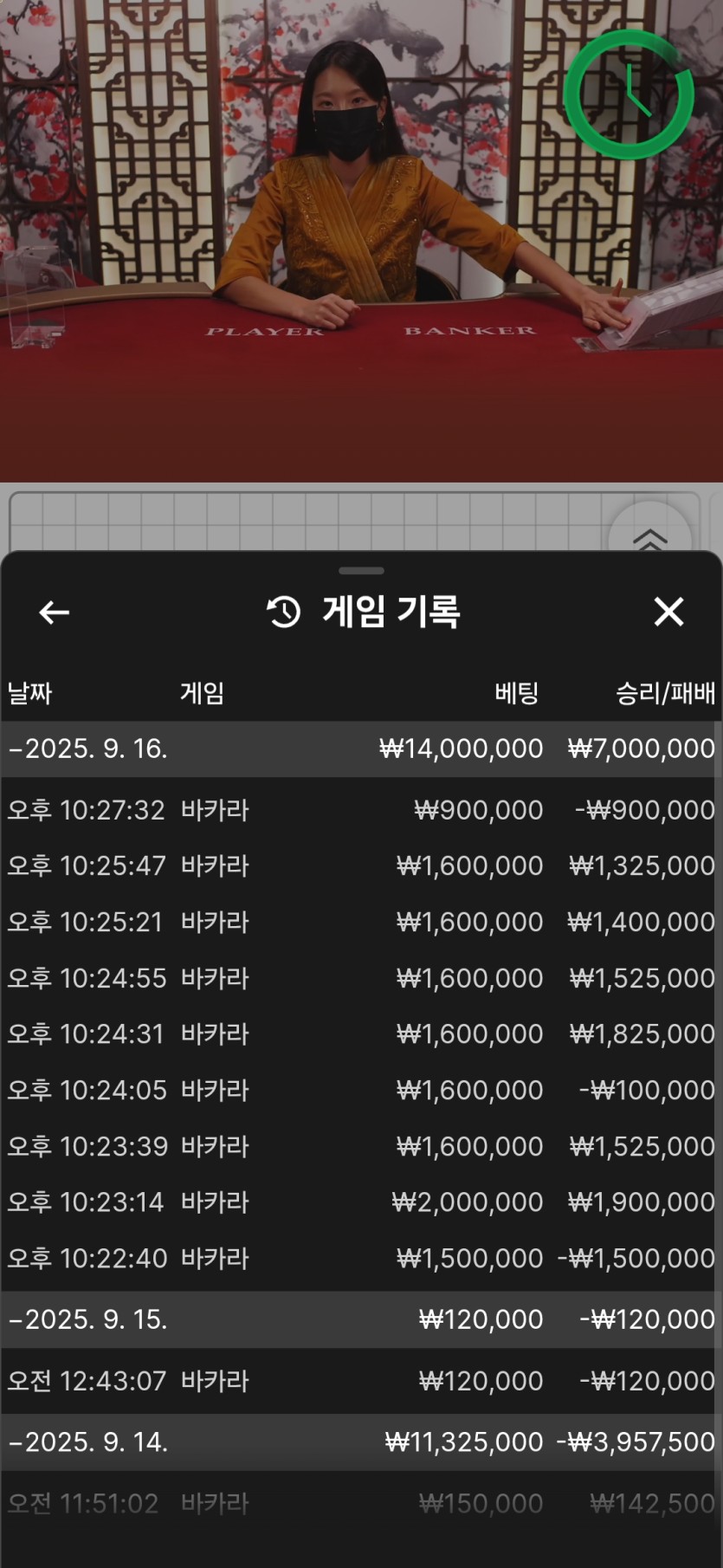Open the 오후 10:24:31 baccarat round
This screenshot has height=1568, width=723.
click(361, 1033)
